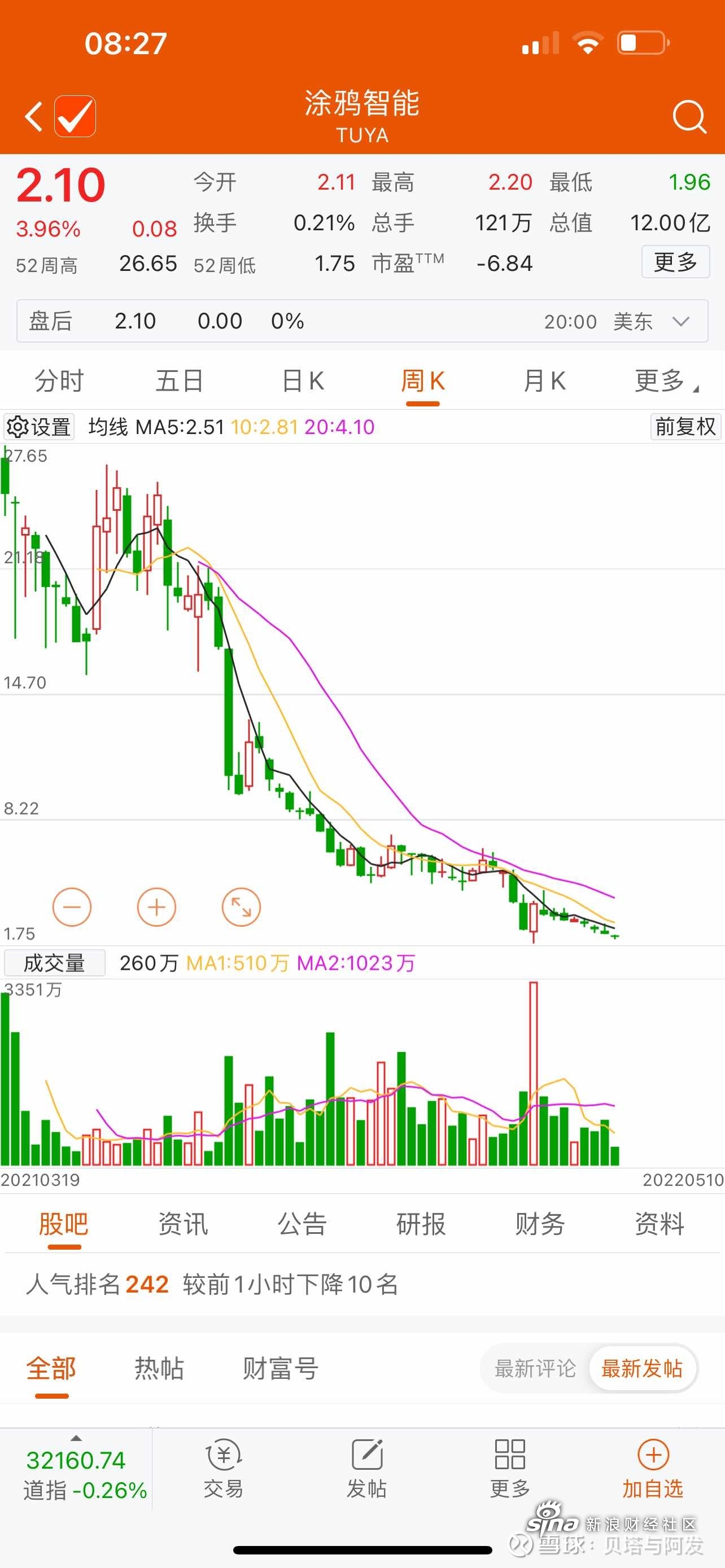Viewport: 725px width, 1568px height.
Task: Open the 更多 chart period dropdown
Action: coord(666,382)
